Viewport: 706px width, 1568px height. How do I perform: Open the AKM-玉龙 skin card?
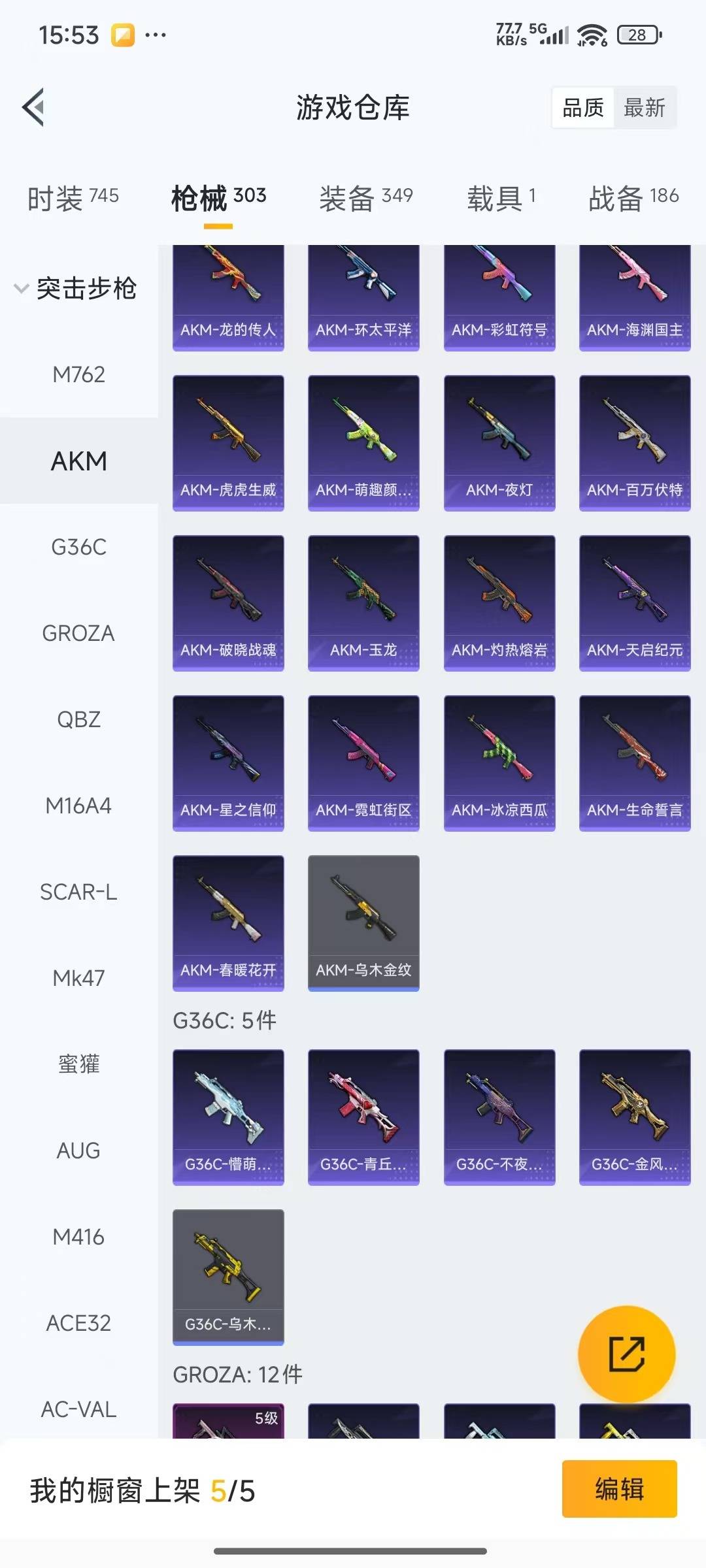point(363,602)
